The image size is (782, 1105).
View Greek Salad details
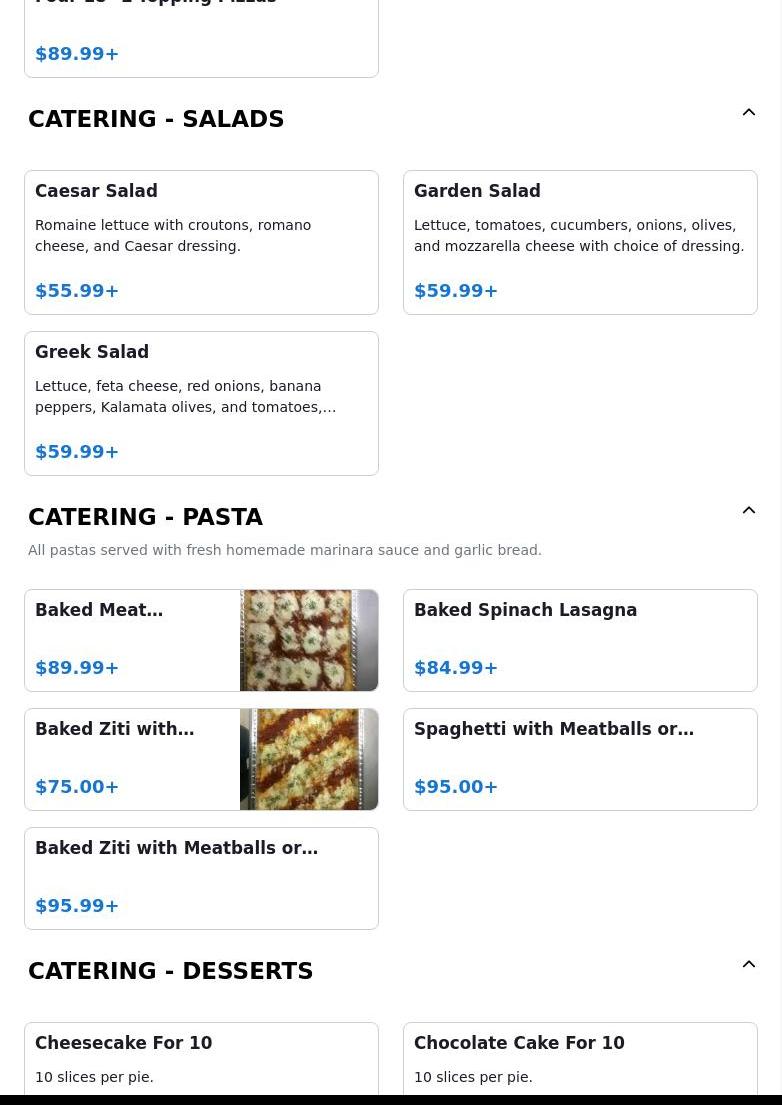[201, 403]
